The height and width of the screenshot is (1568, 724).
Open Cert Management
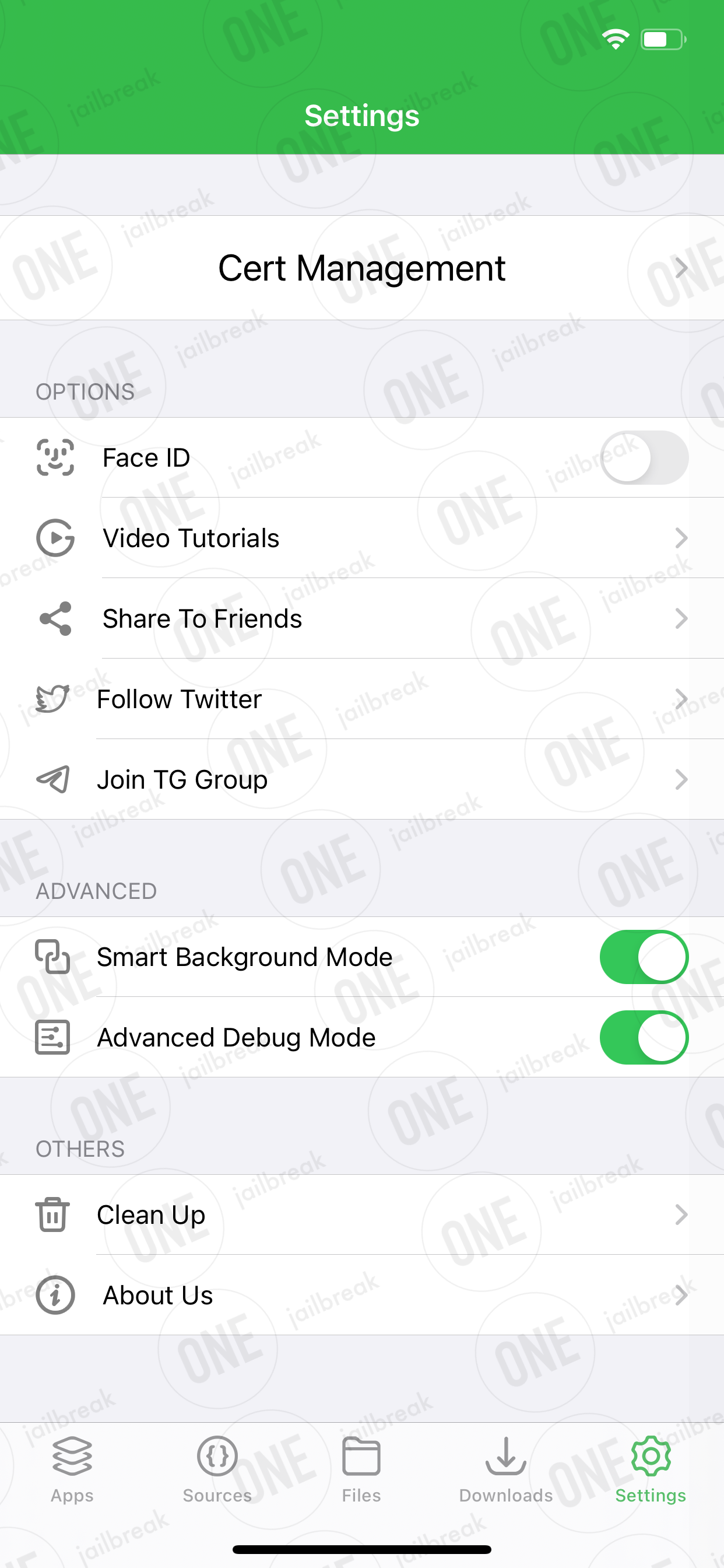pyautogui.click(x=362, y=268)
